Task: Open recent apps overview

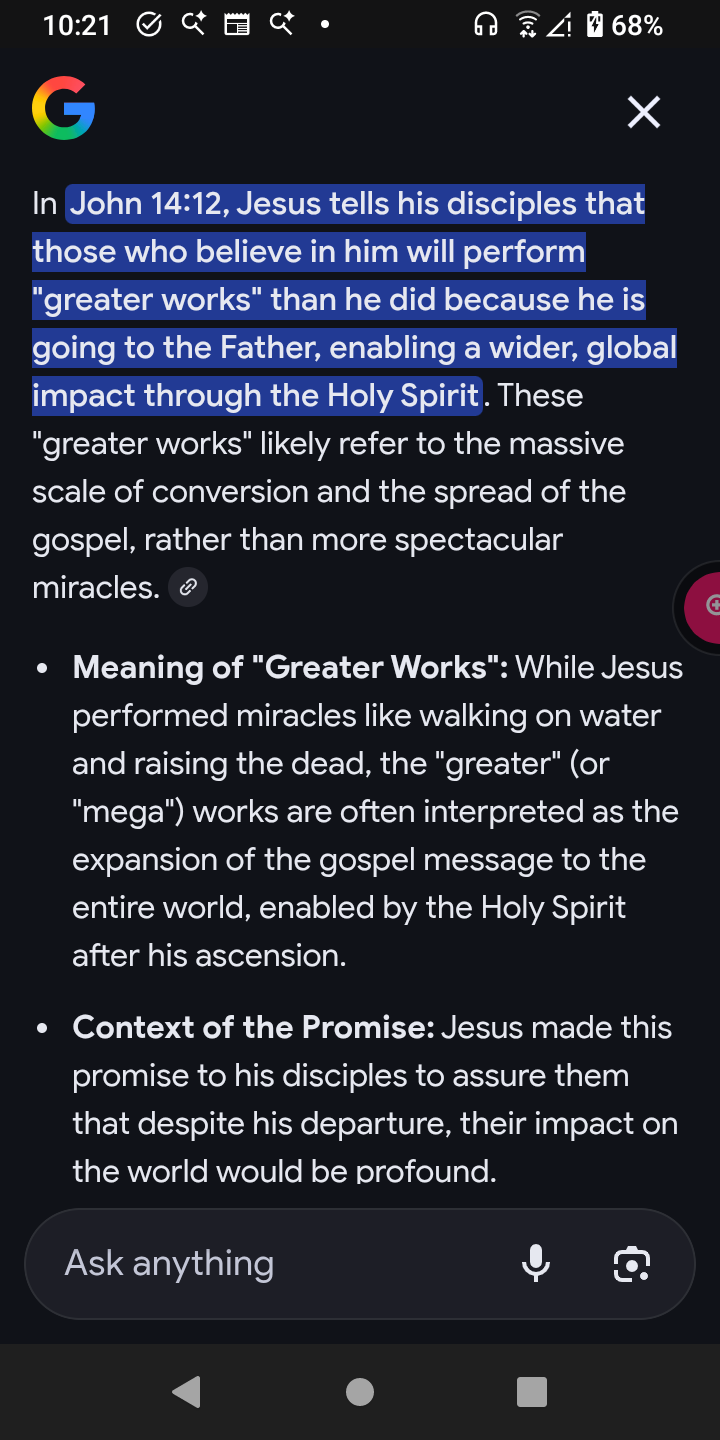Action: click(x=532, y=1392)
